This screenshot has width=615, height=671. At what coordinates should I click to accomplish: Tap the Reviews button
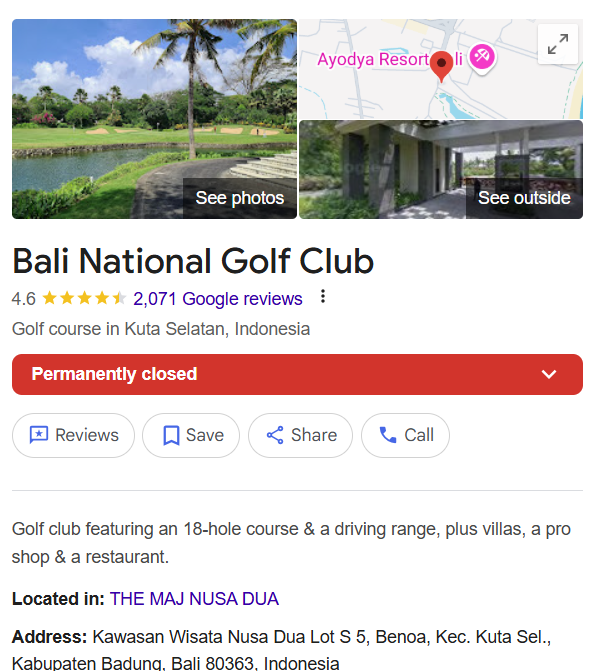point(73,435)
